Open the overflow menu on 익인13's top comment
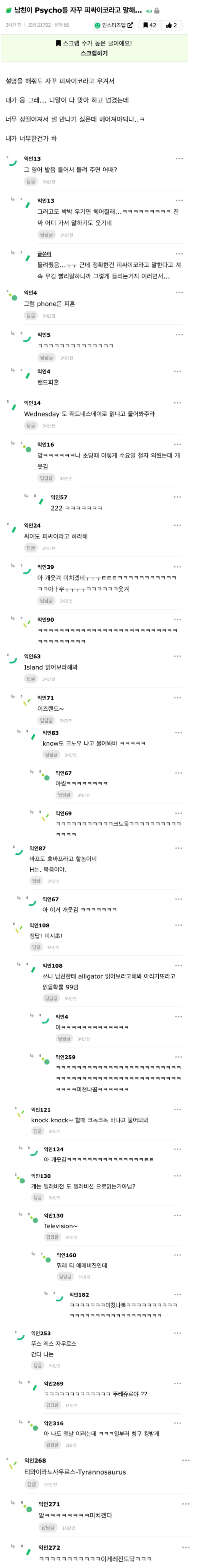Viewport: 197px width, 1568px height. pyautogui.click(x=179, y=159)
